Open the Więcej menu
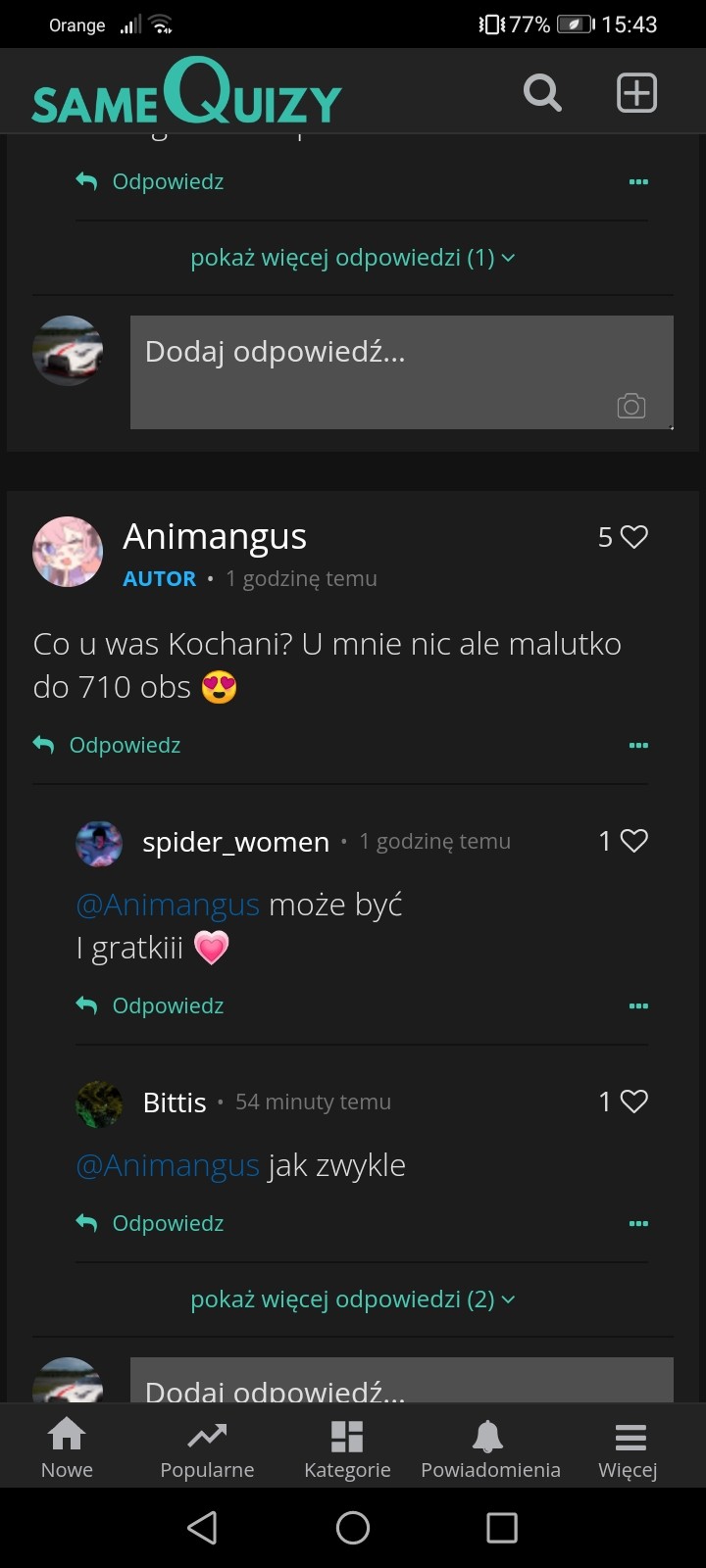 click(x=629, y=1448)
